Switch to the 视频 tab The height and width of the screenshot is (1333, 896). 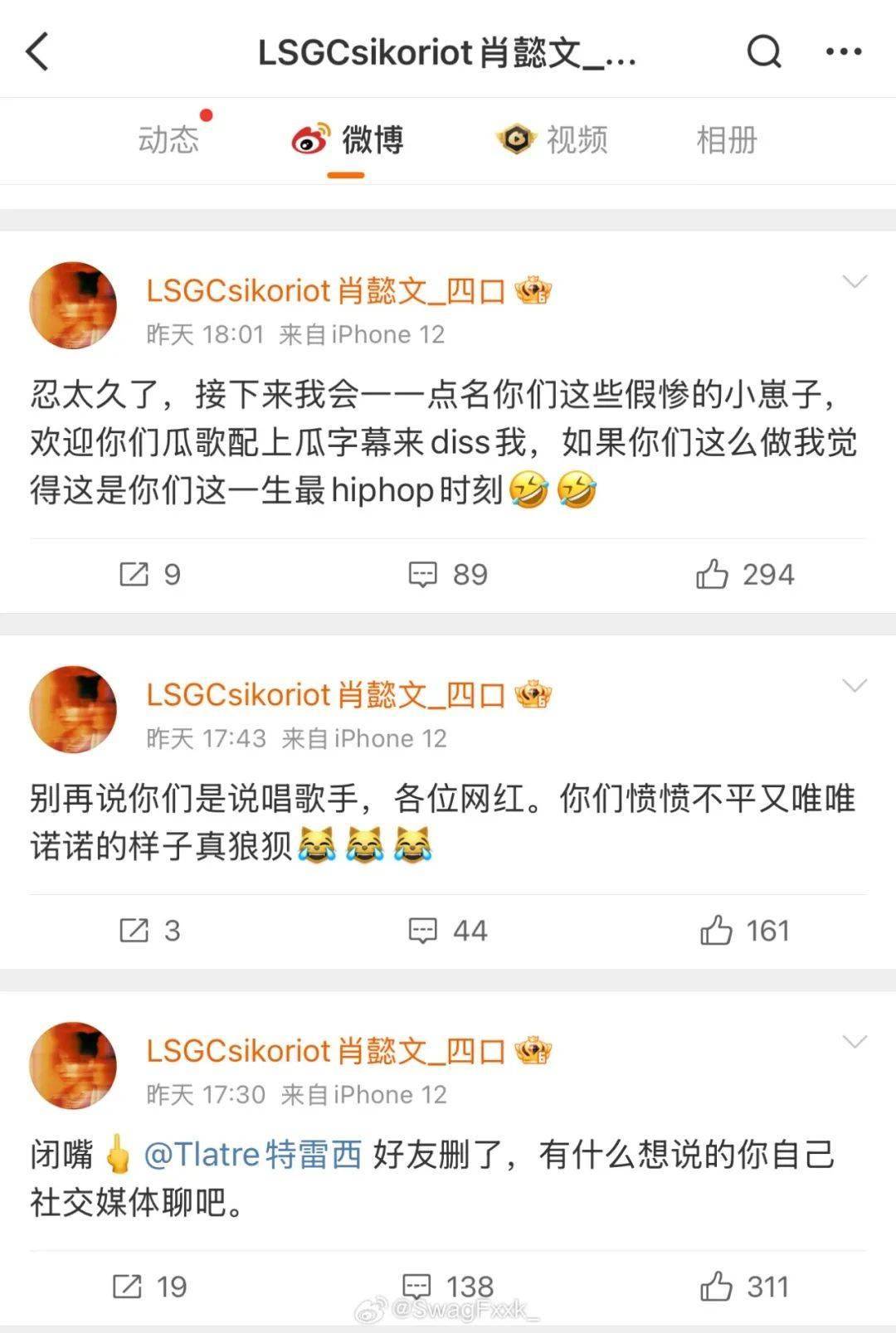(553, 139)
